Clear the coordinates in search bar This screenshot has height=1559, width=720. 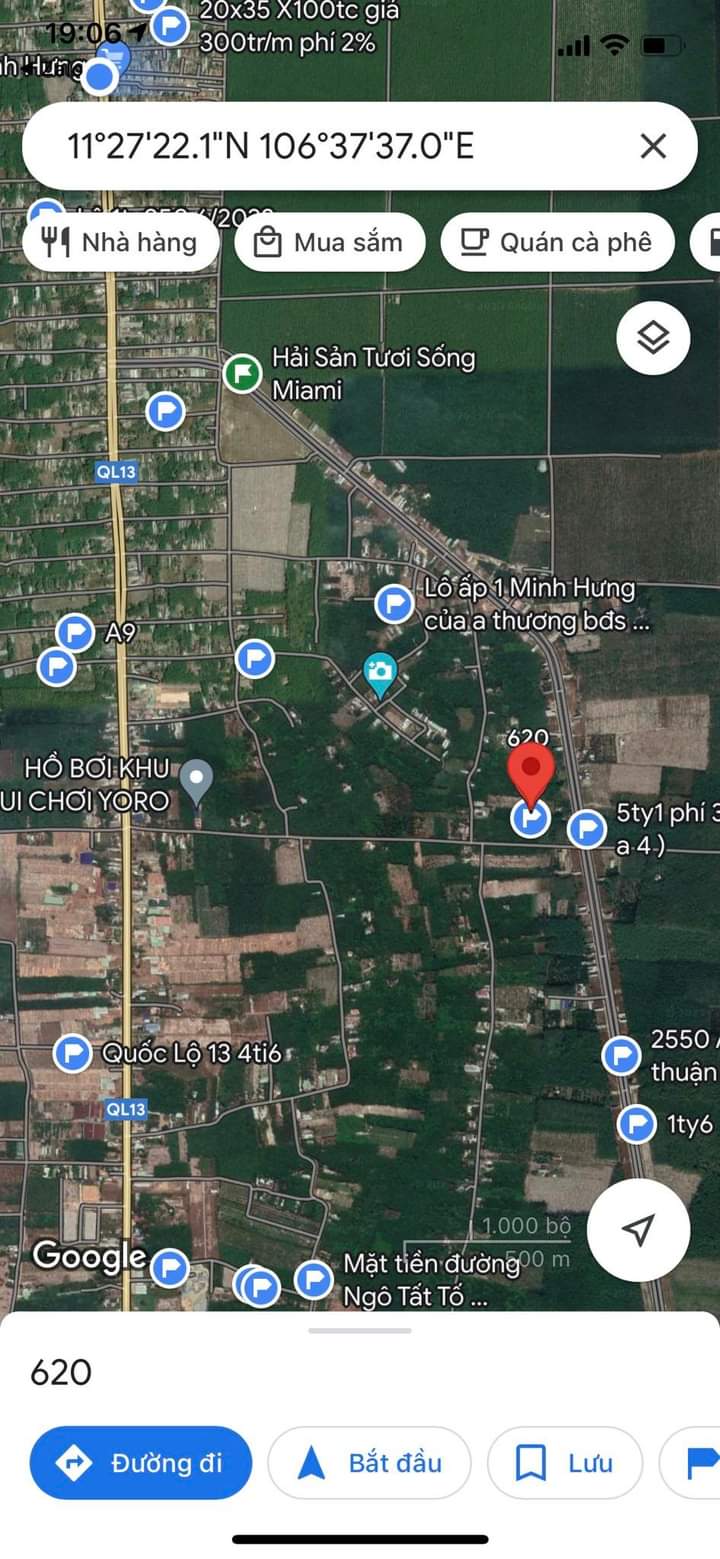coord(653,147)
